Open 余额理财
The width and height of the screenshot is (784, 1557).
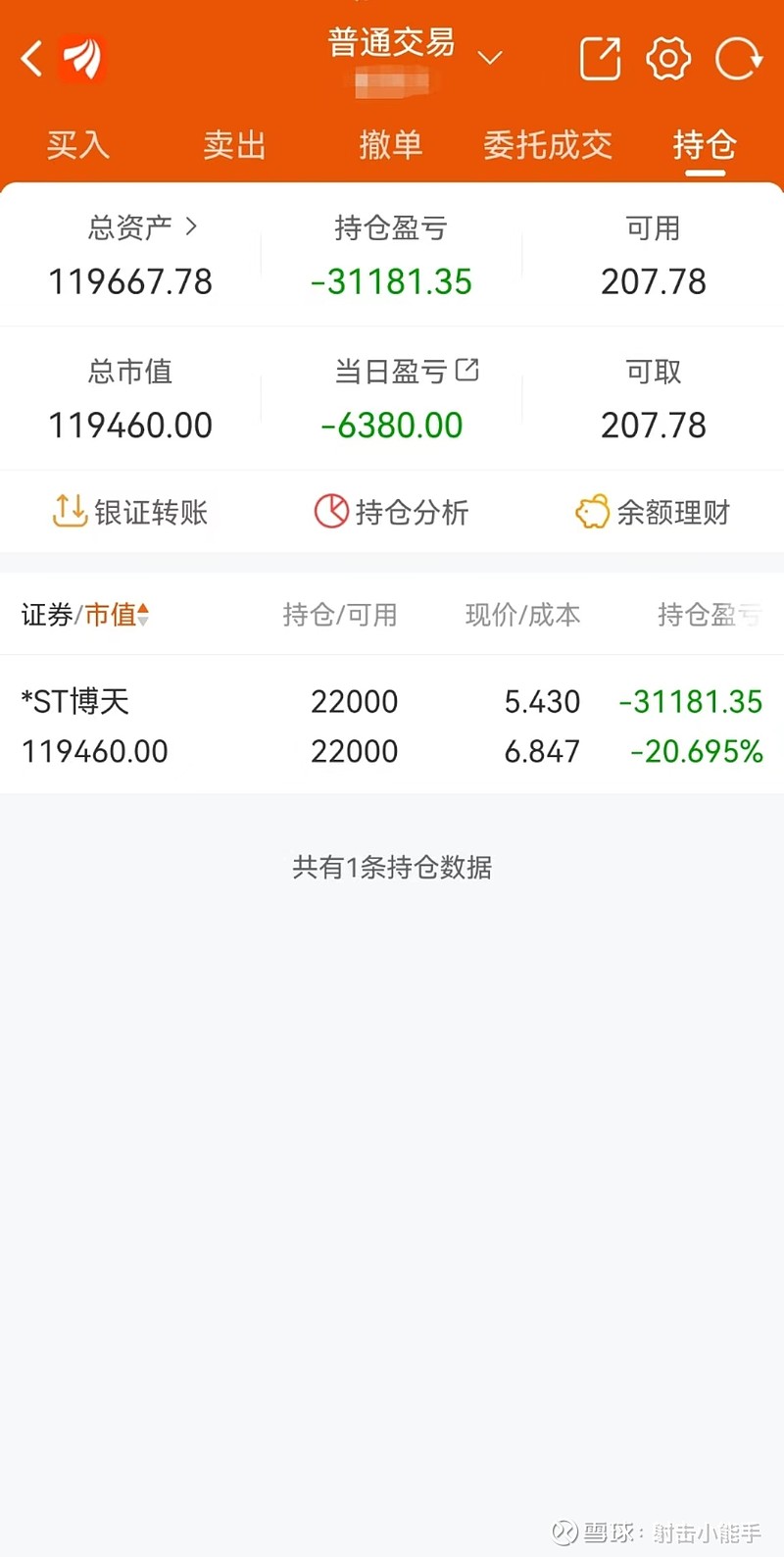653,512
